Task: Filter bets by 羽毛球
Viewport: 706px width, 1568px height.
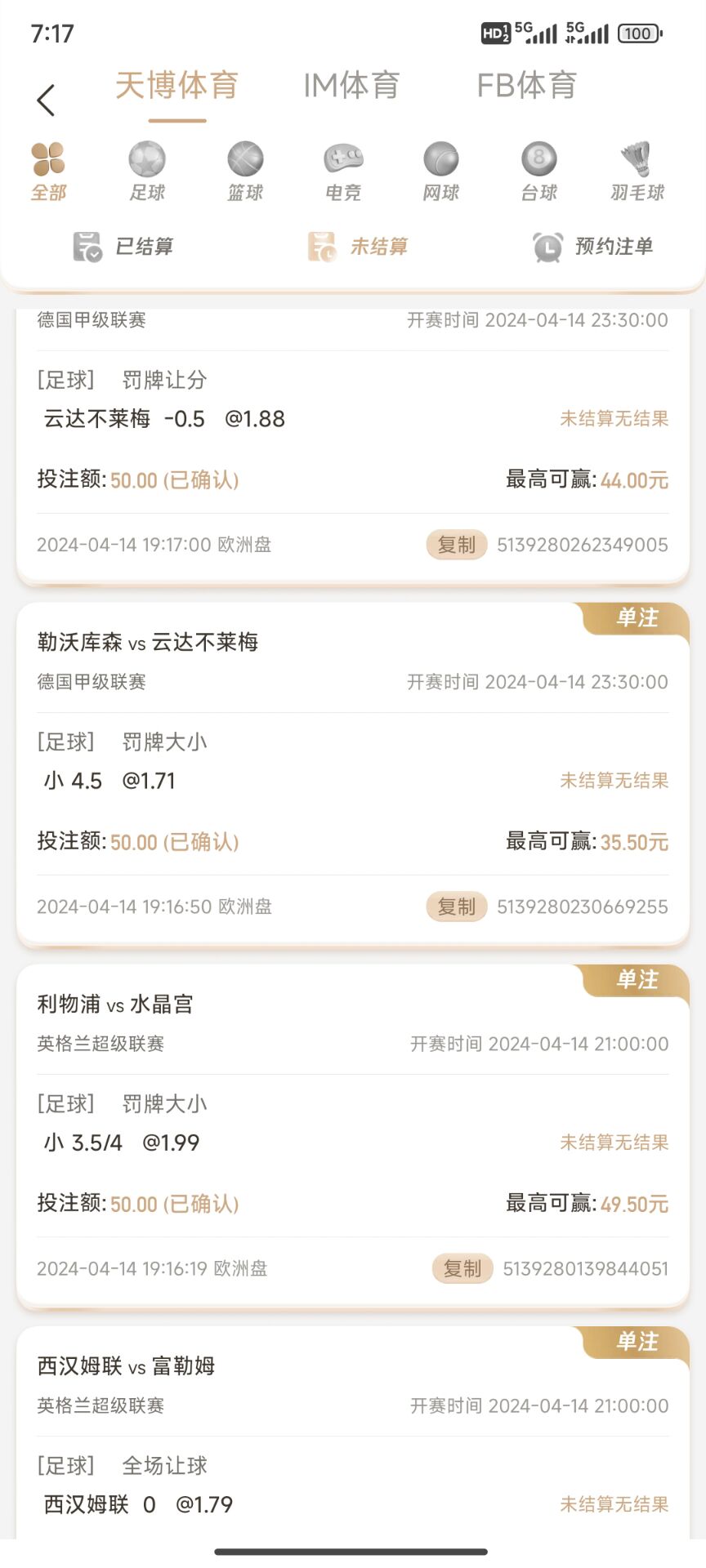Action: [x=637, y=171]
